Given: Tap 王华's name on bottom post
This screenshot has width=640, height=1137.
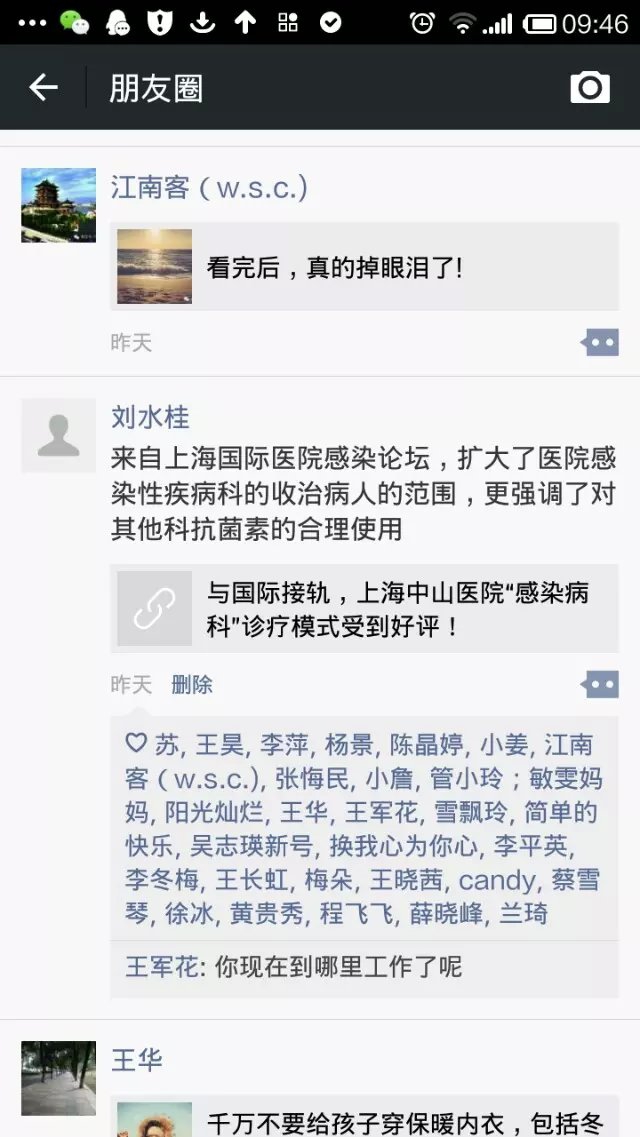Looking at the screenshot, I should [136, 1060].
